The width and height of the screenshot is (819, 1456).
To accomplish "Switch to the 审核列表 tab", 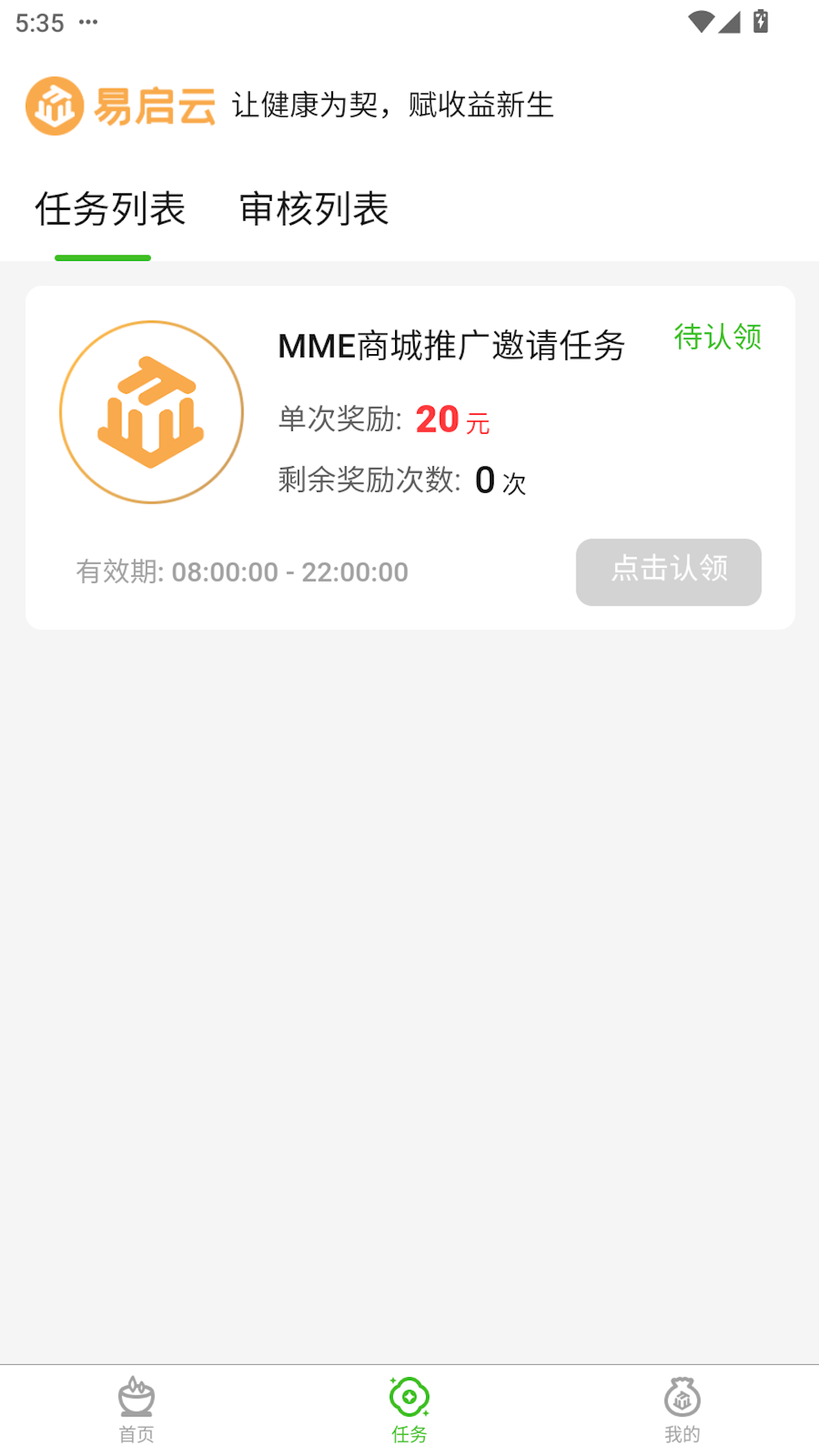I will click(x=314, y=209).
